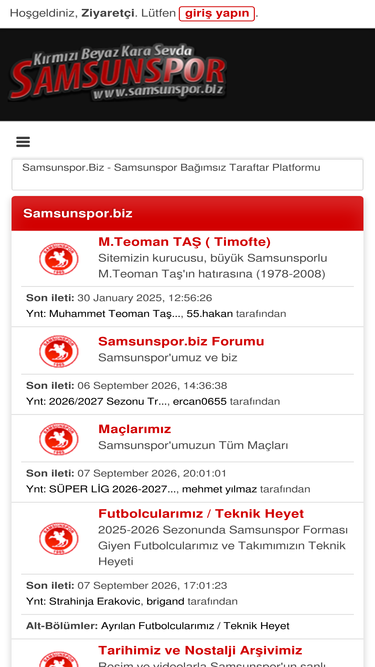Open the M.Teoman TAŞ ( Timofte) board

(184, 242)
